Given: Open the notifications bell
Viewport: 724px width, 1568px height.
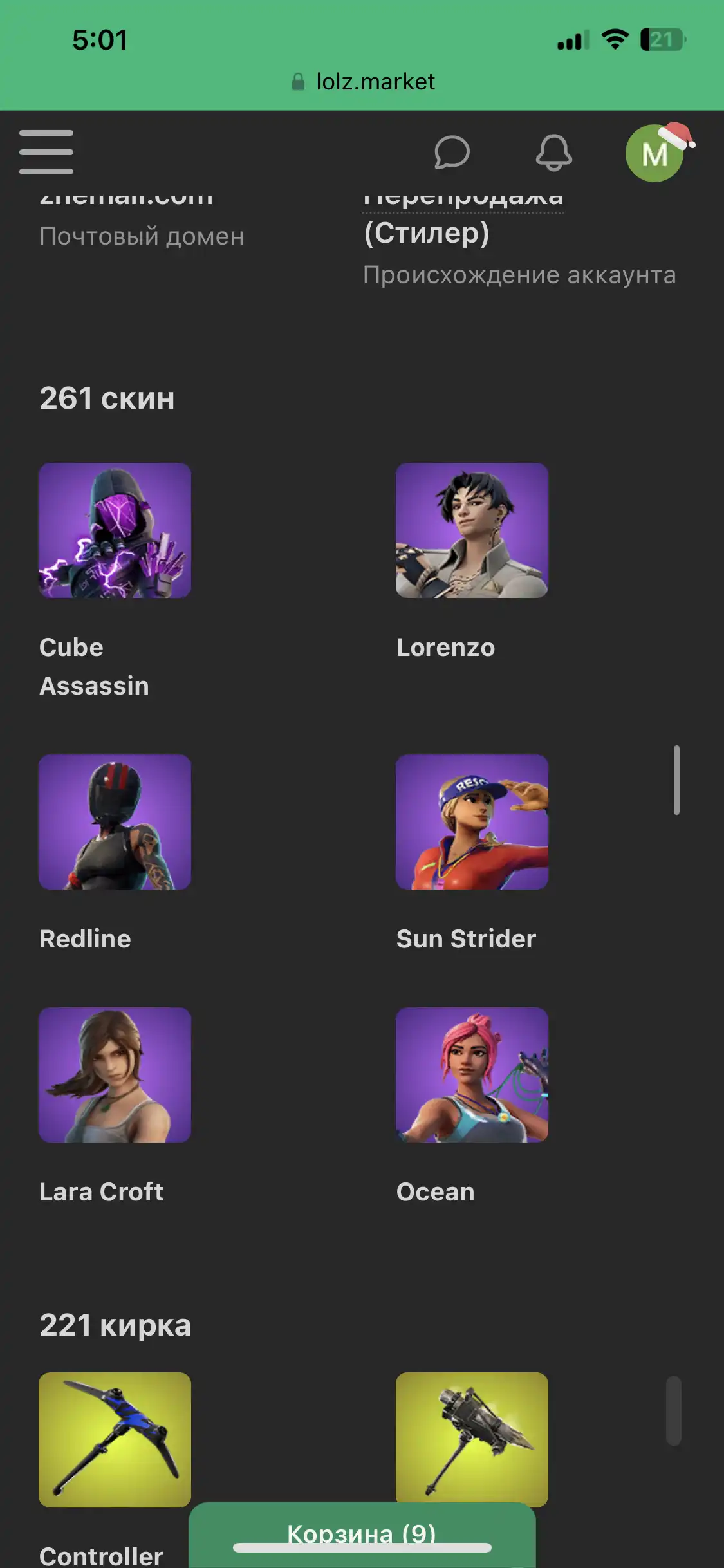Looking at the screenshot, I should coord(554,153).
